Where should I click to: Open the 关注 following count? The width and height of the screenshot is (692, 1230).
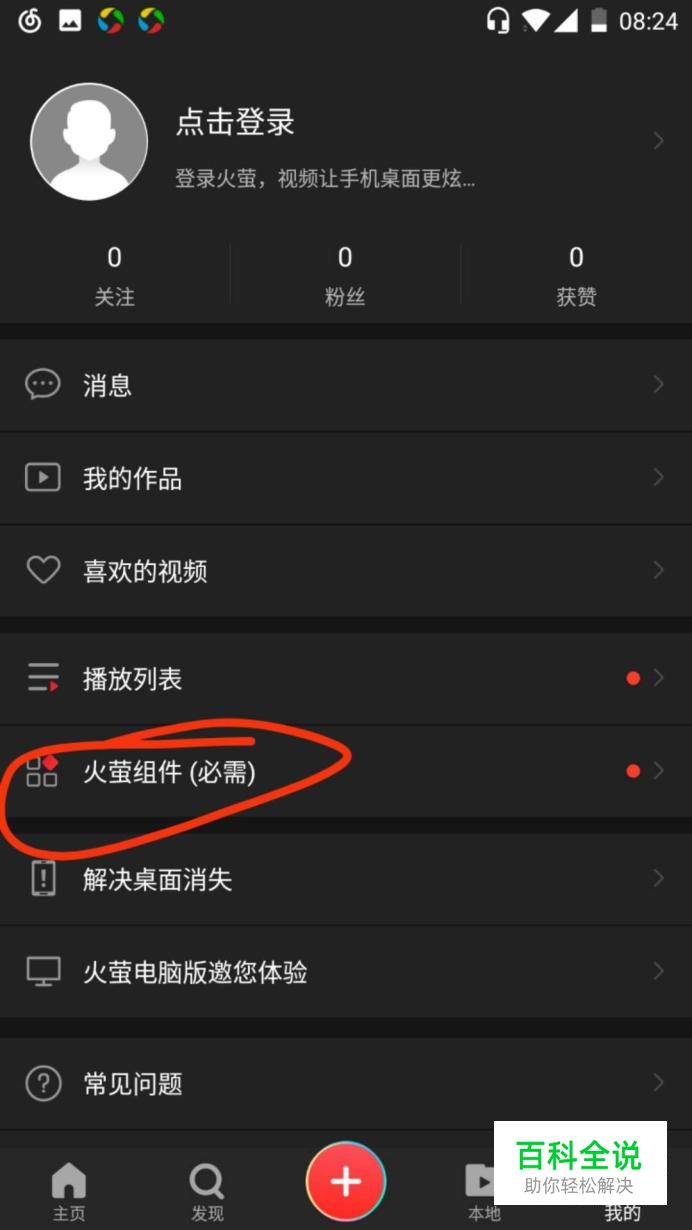[114, 275]
